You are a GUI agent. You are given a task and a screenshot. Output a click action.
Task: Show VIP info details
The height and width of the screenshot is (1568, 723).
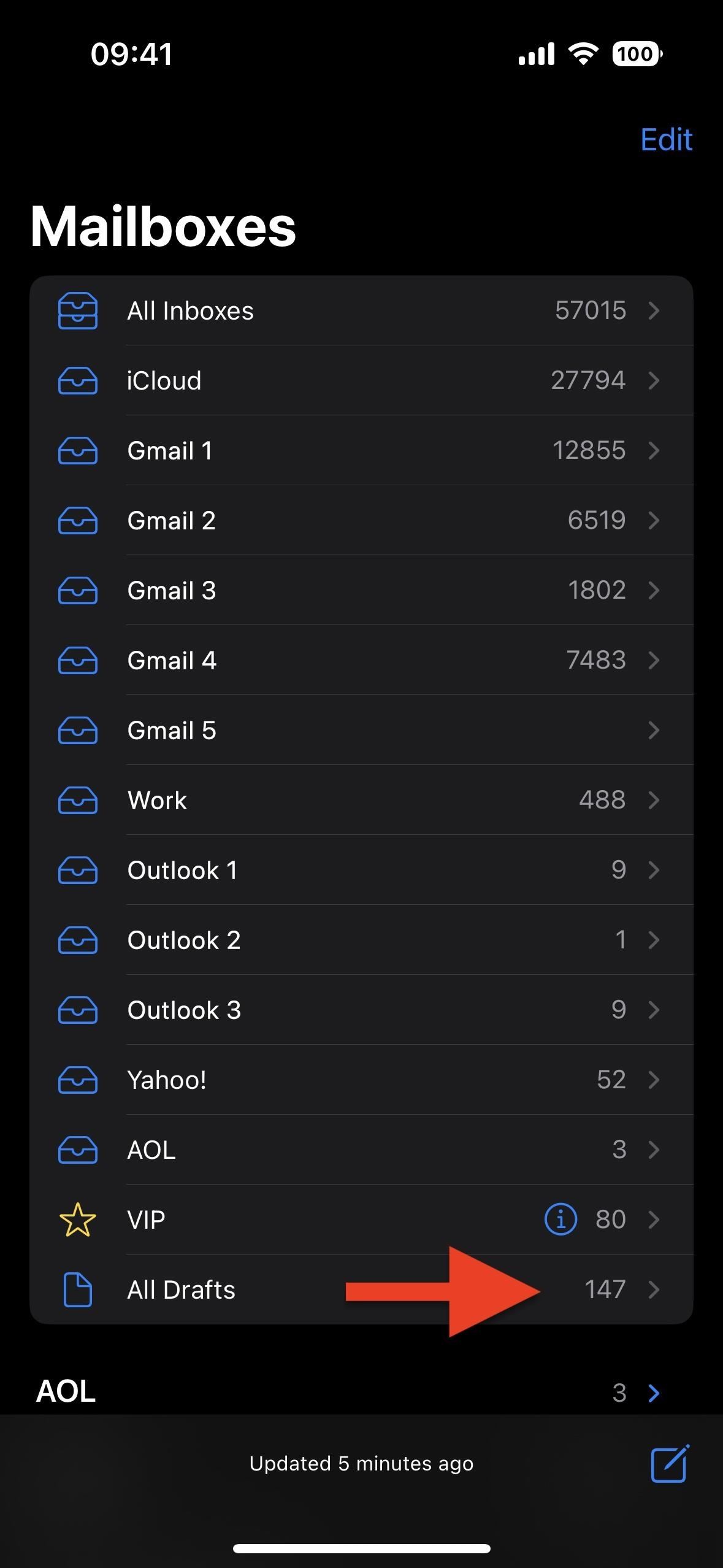coord(560,1219)
